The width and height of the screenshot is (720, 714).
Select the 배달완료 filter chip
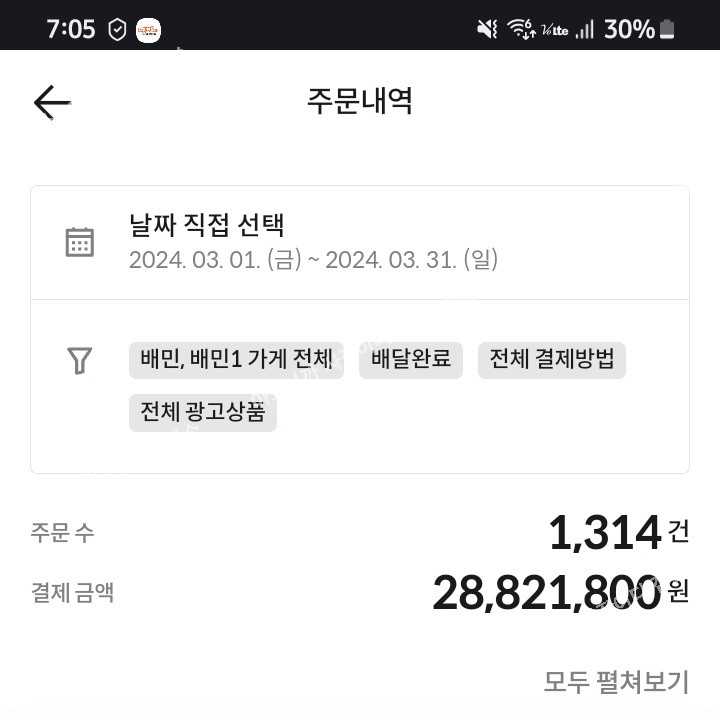coord(411,360)
